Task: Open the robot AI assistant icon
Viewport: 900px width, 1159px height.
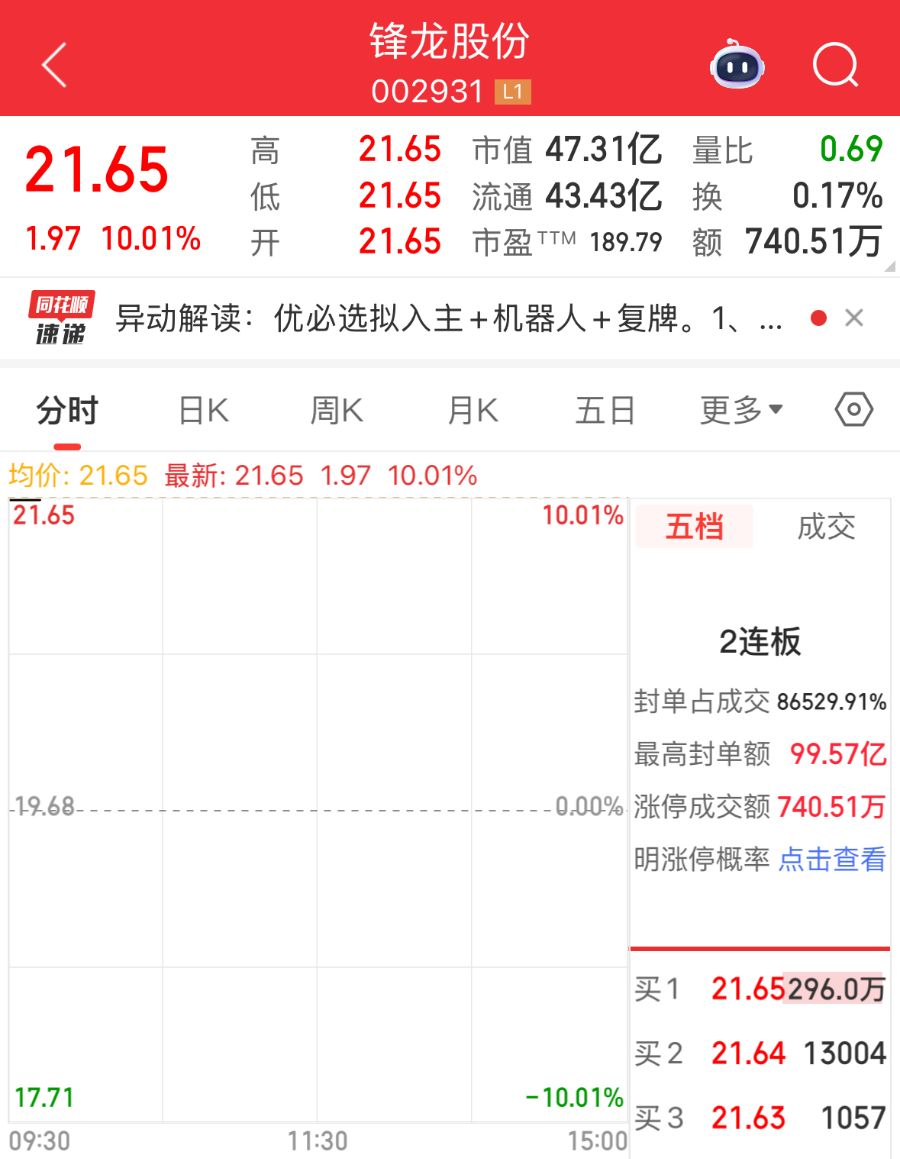Action: tap(736, 65)
